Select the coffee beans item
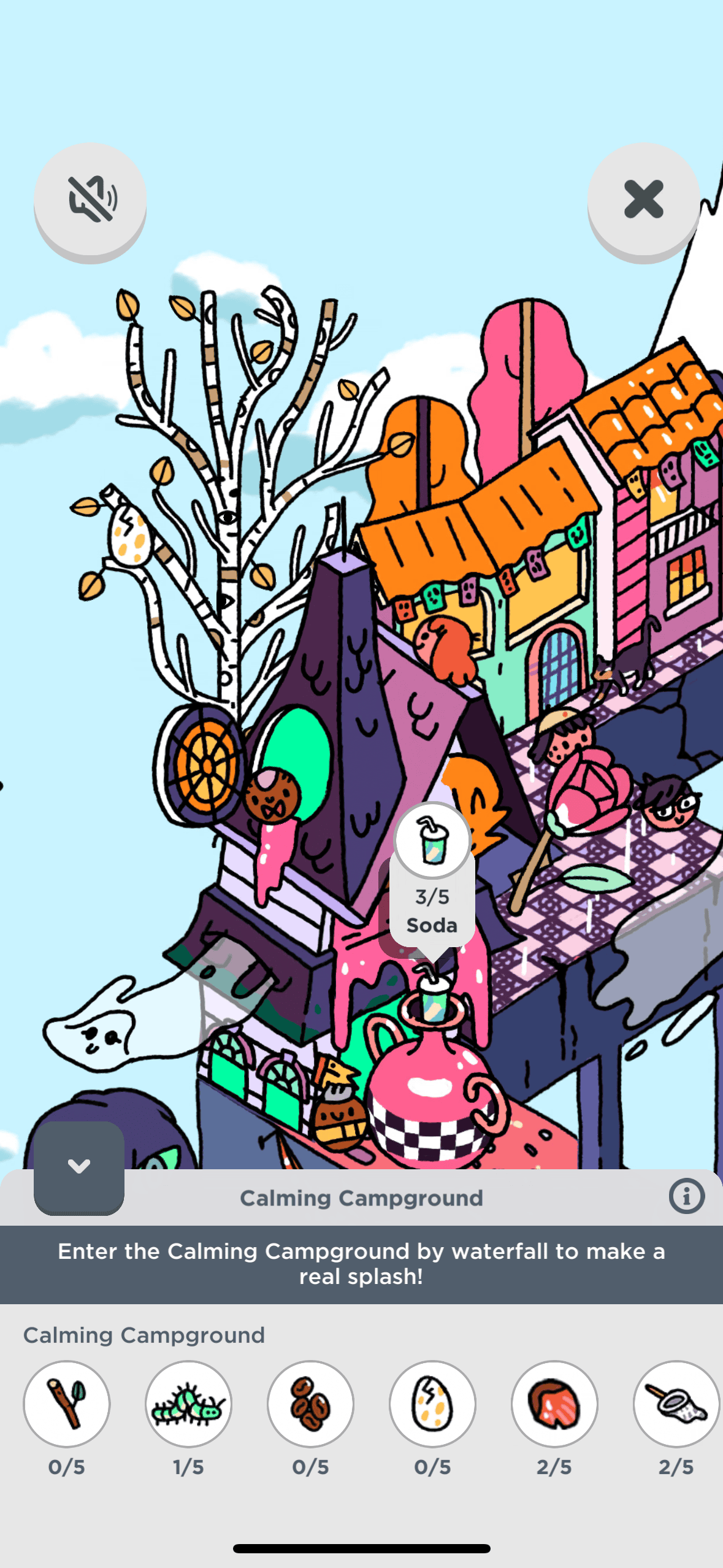 coord(310,1404)
